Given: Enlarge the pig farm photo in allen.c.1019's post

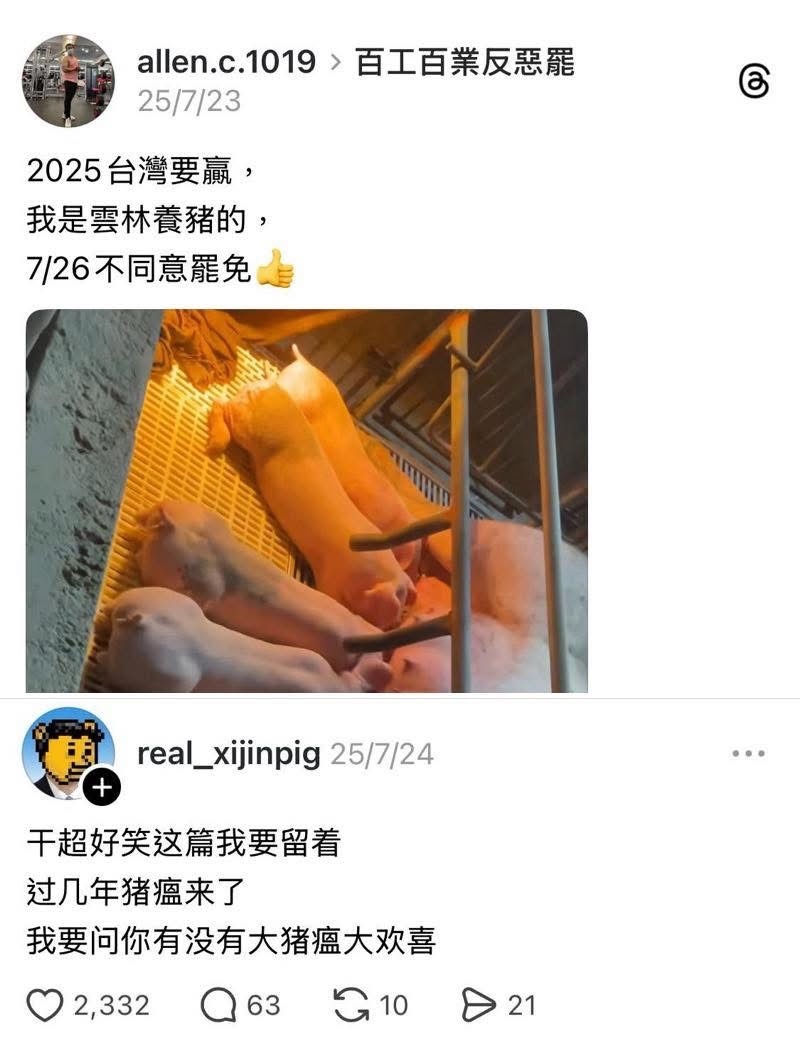Looking at the screenshot, I should click(x=306, y=500).
